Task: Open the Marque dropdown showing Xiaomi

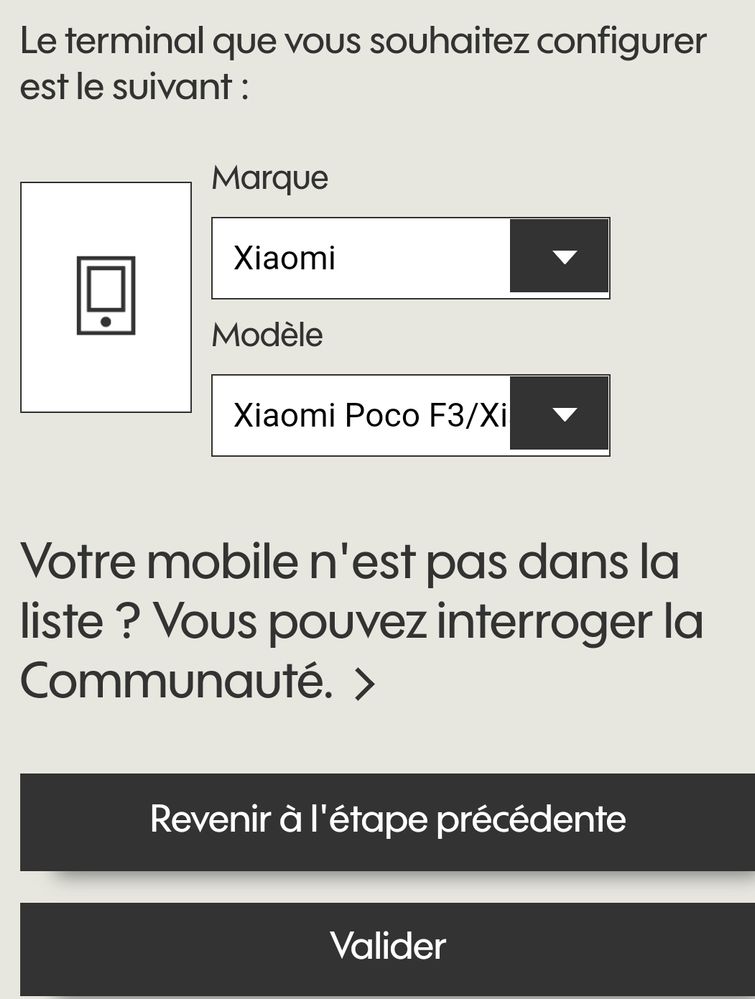Action: click(410, 258)
